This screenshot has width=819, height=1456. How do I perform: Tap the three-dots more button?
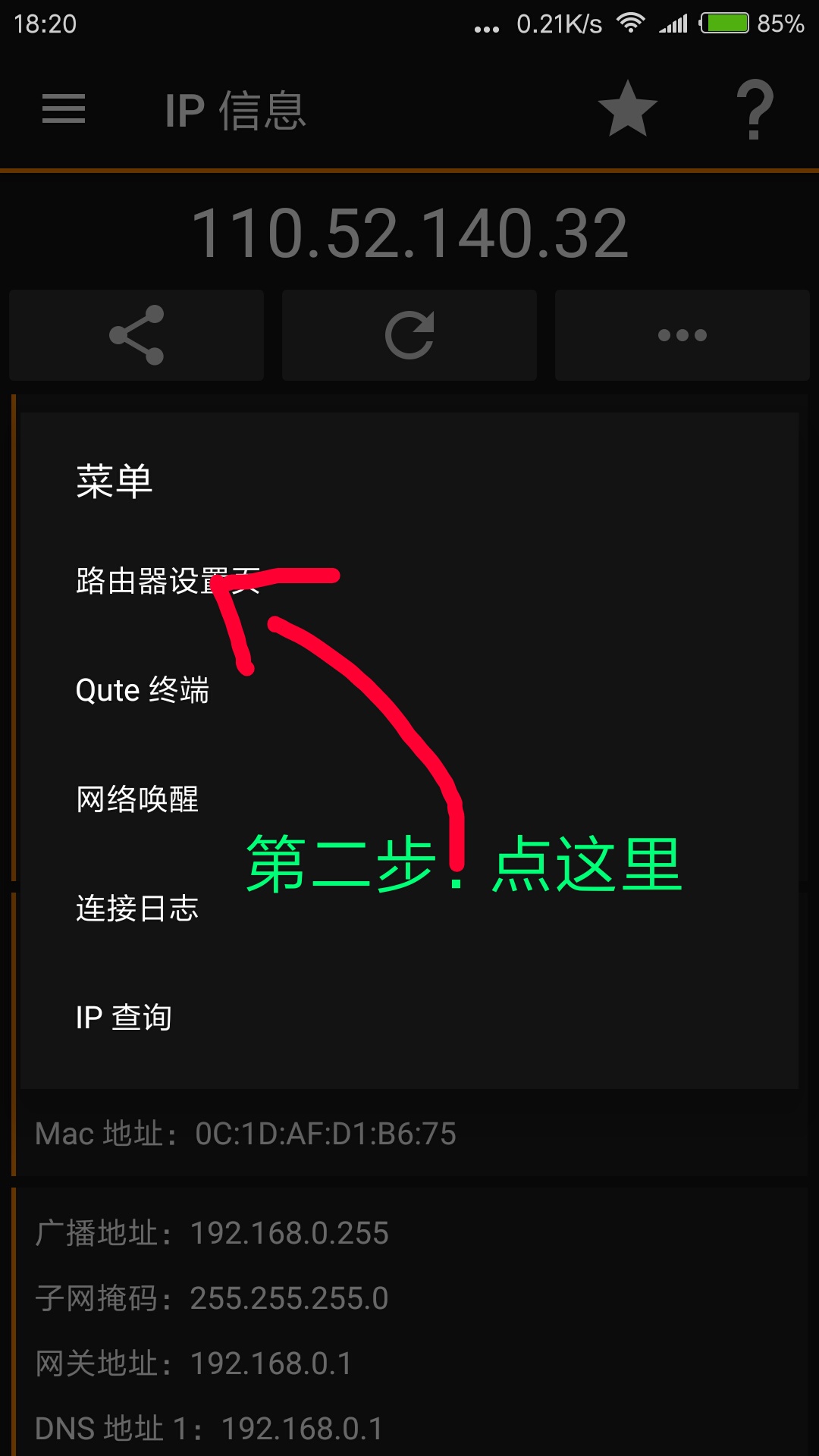pyautogui.click(x=682, y=334)
